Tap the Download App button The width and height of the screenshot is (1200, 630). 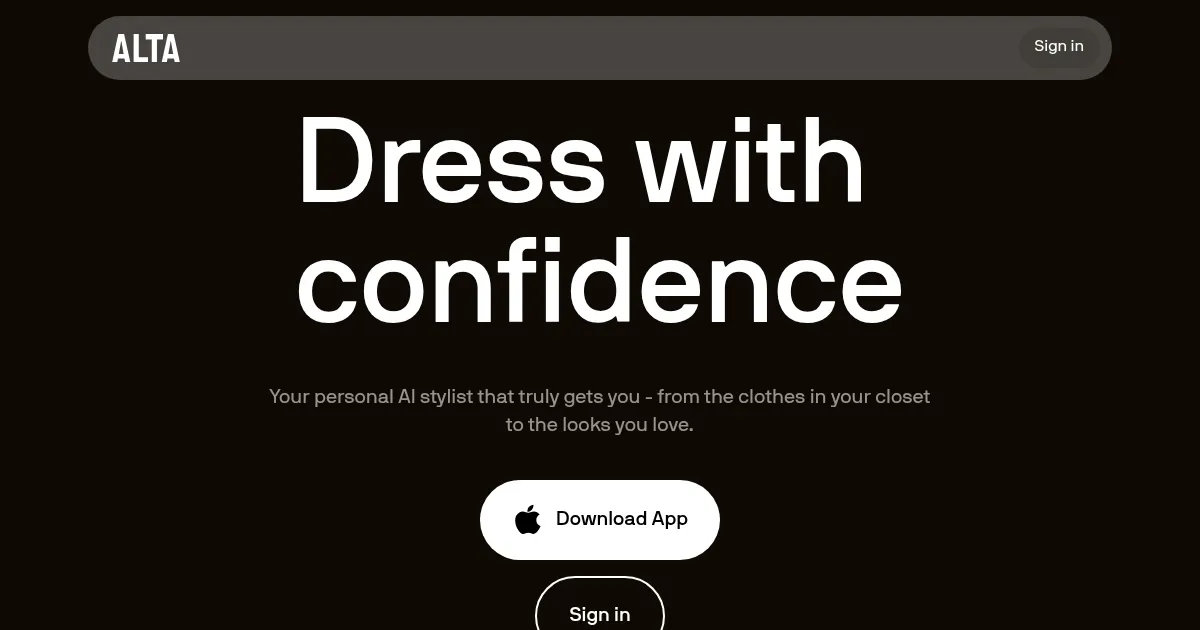600,519
